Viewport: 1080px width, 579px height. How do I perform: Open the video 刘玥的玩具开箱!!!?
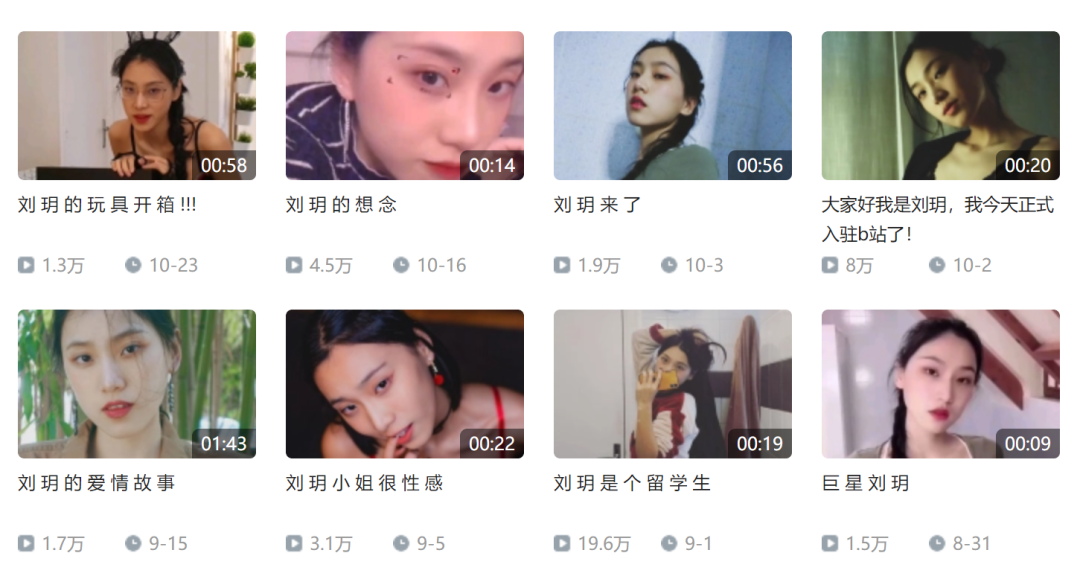coord(137,106)
